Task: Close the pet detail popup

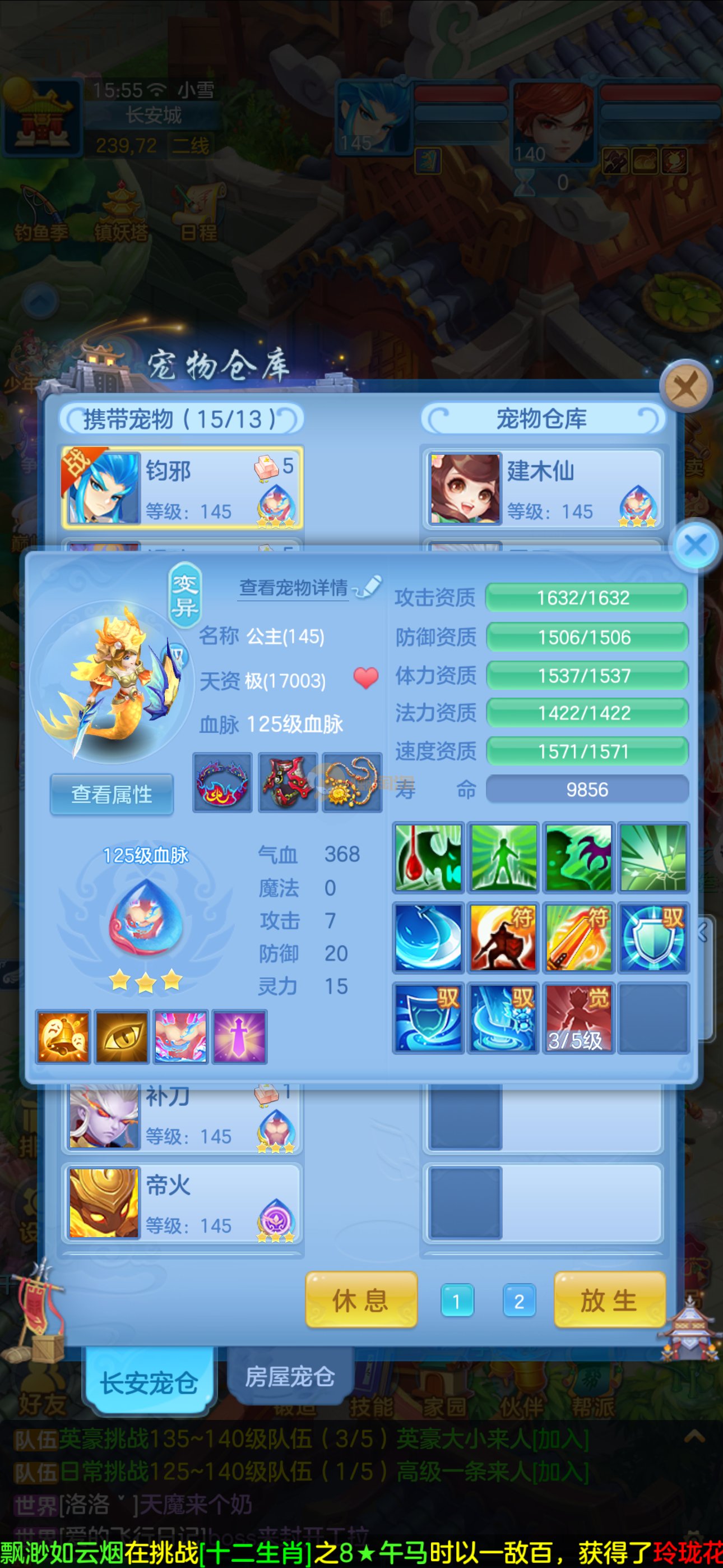Action: coord(695,545)
